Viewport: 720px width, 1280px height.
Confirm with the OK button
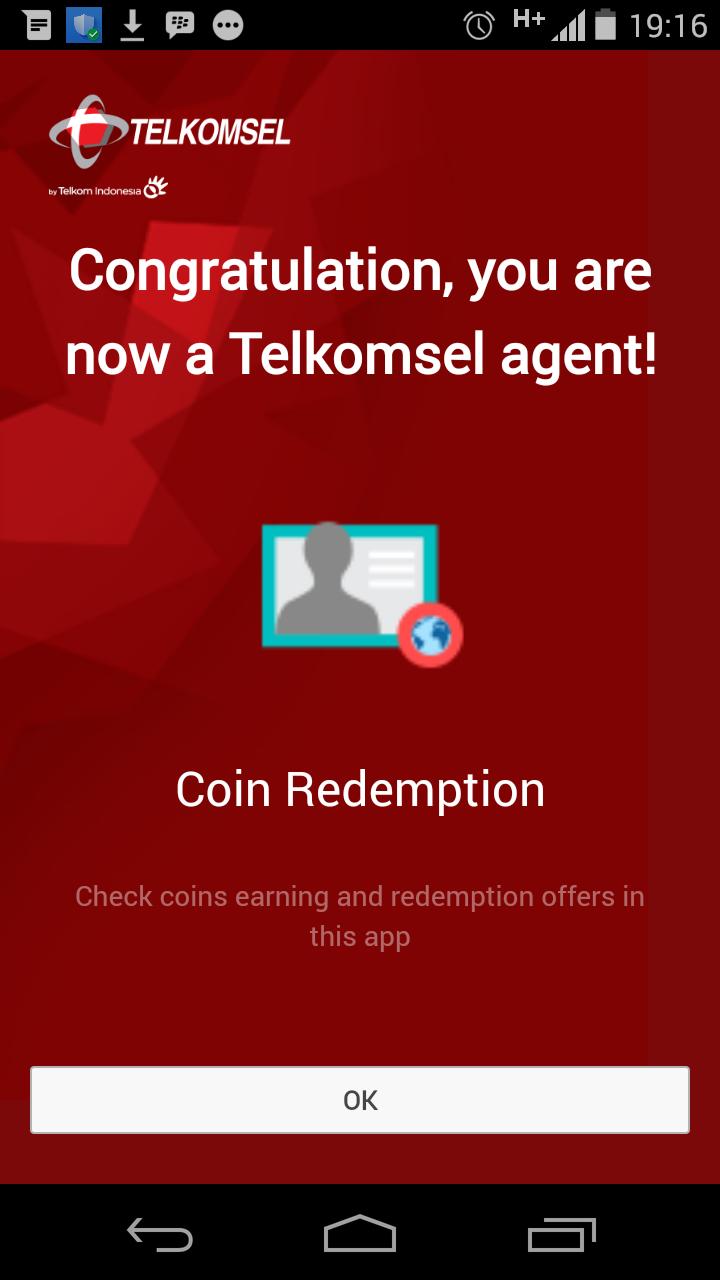(360, 1100)
